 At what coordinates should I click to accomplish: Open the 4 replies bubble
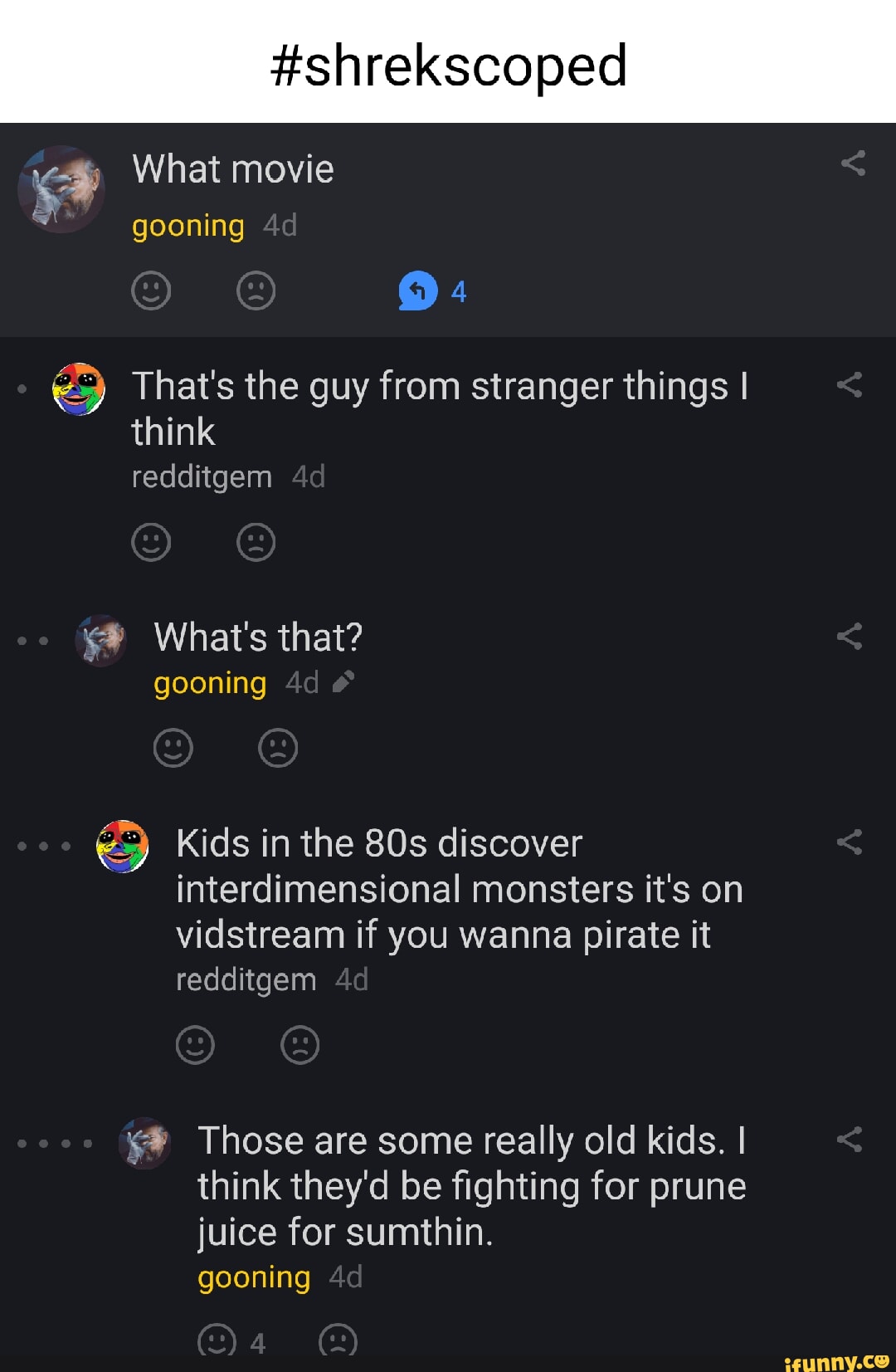pos(431,291)
